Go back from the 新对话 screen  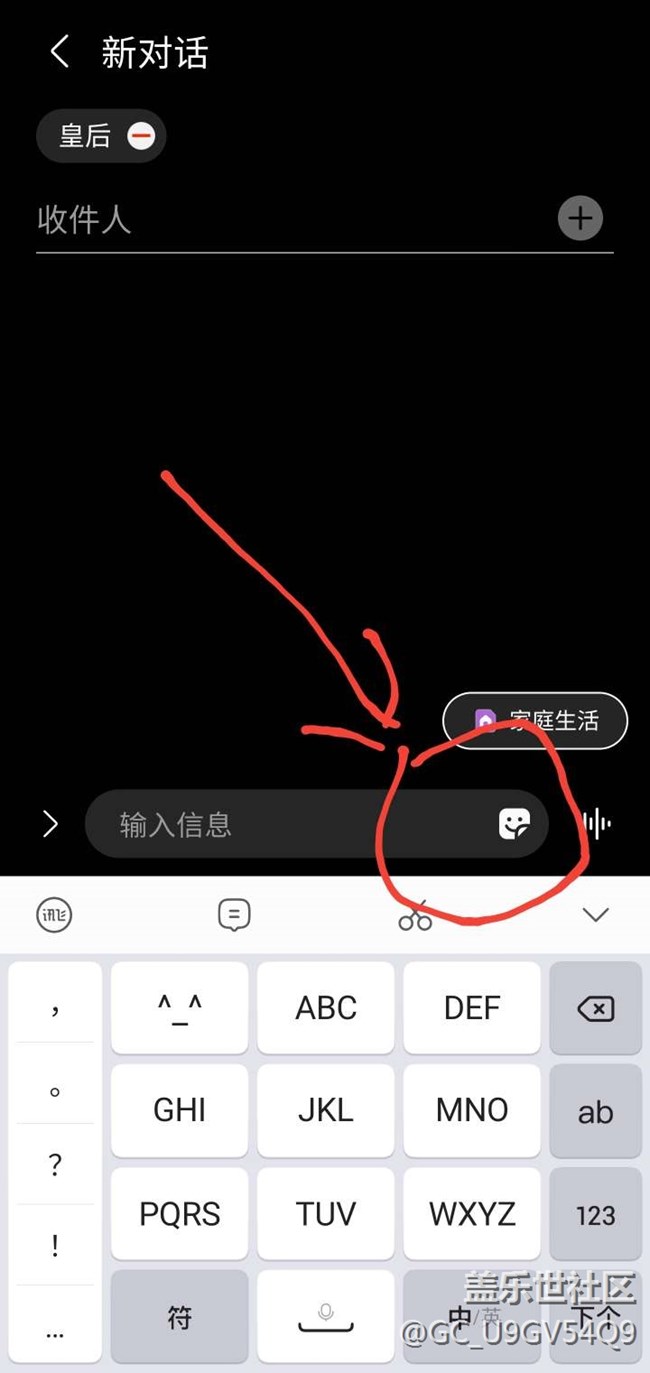point(60,52)
